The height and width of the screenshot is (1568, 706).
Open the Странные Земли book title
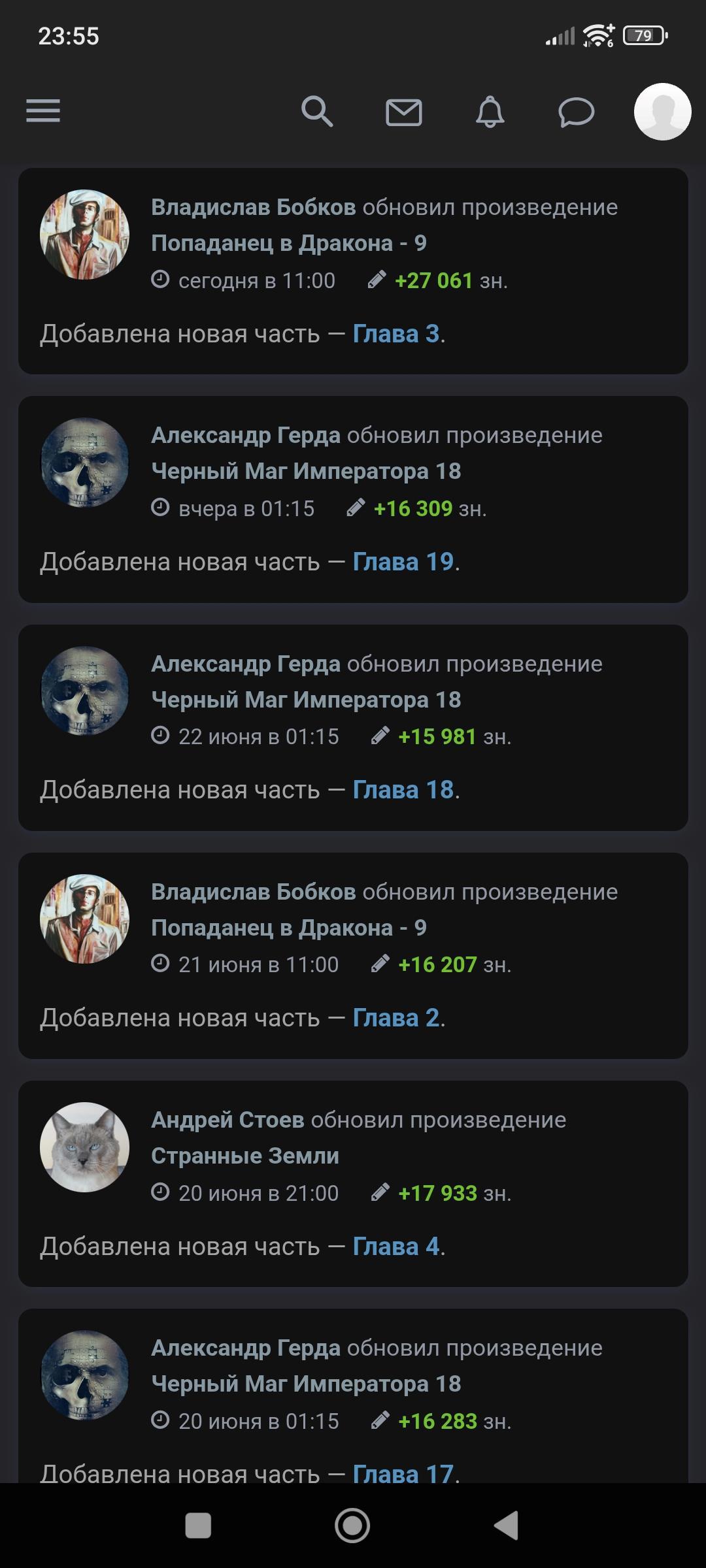click(245, 1156)
